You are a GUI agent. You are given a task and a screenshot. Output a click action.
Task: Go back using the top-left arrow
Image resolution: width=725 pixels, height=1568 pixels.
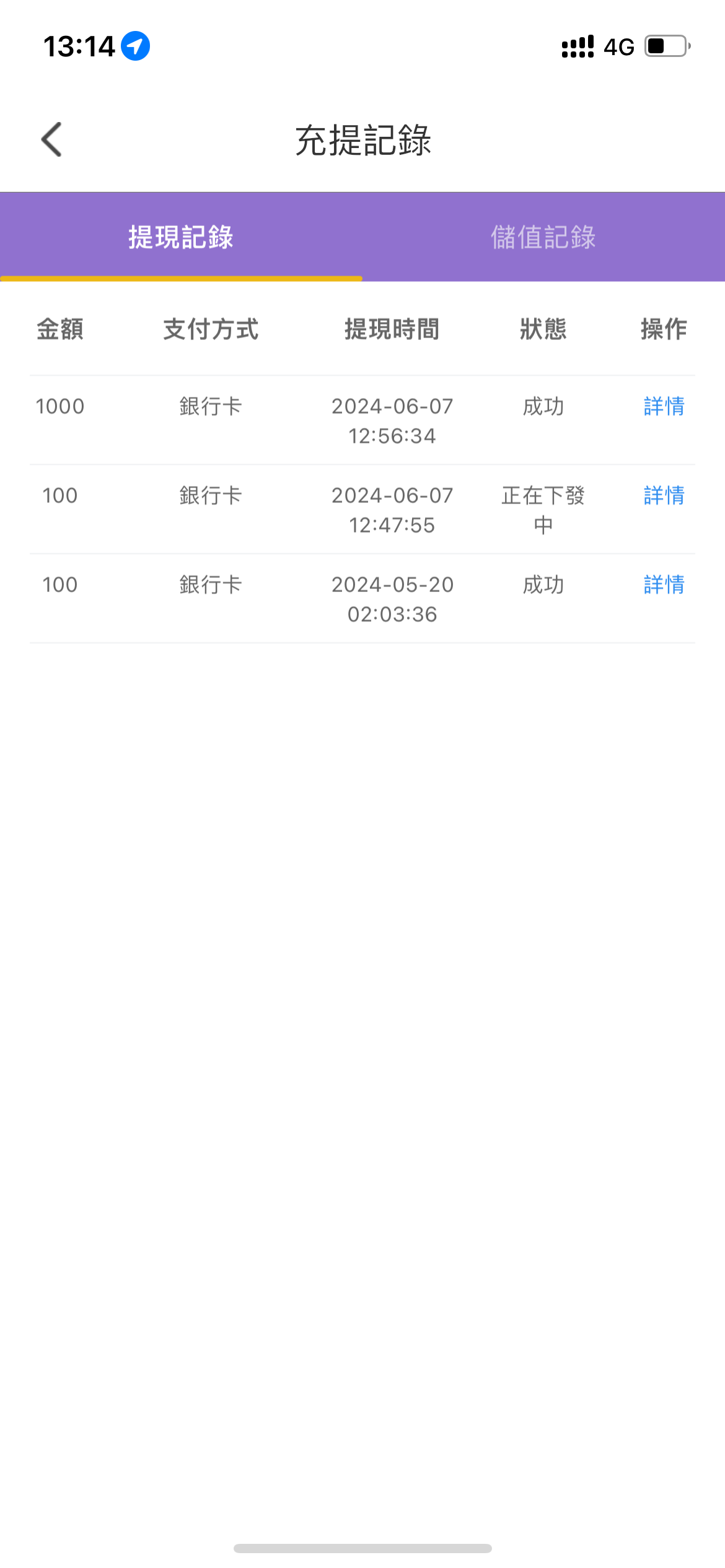pyautogui.click(x=52, y=139)
